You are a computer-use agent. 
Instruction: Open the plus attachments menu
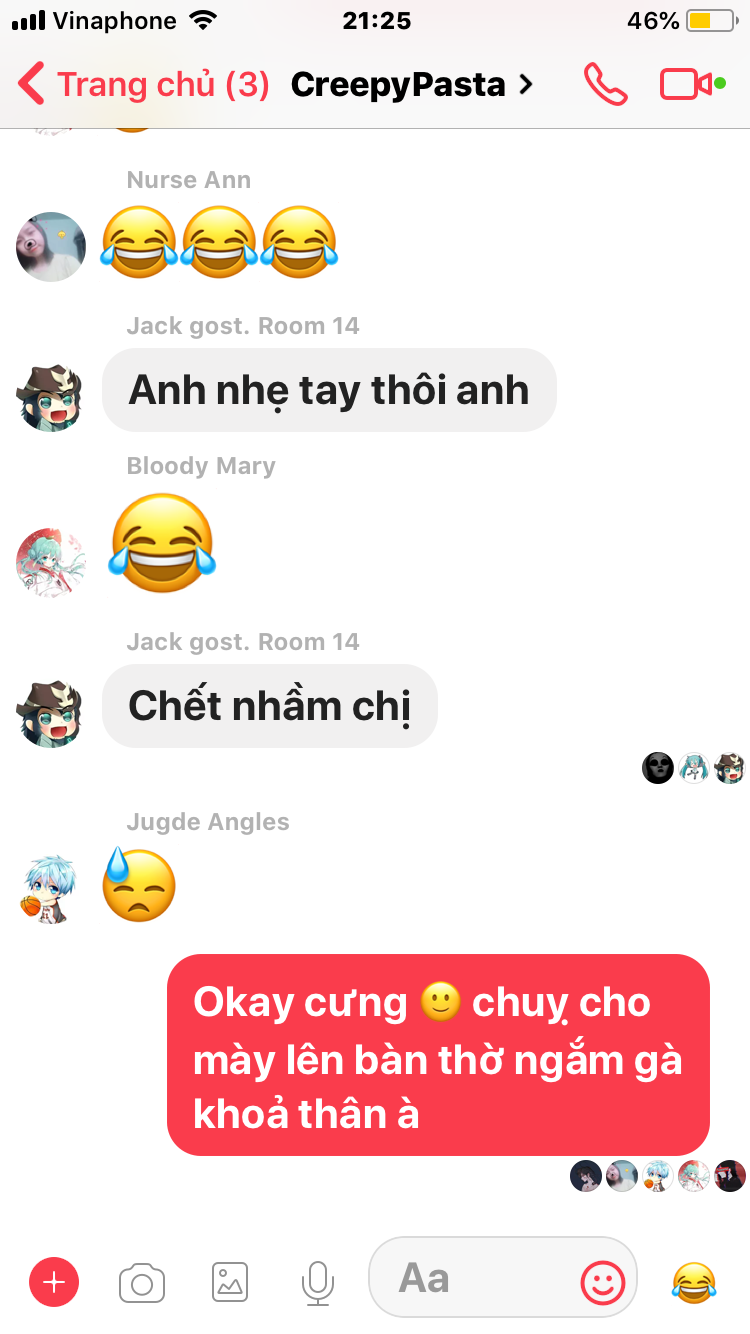(x=54, y=1282)
